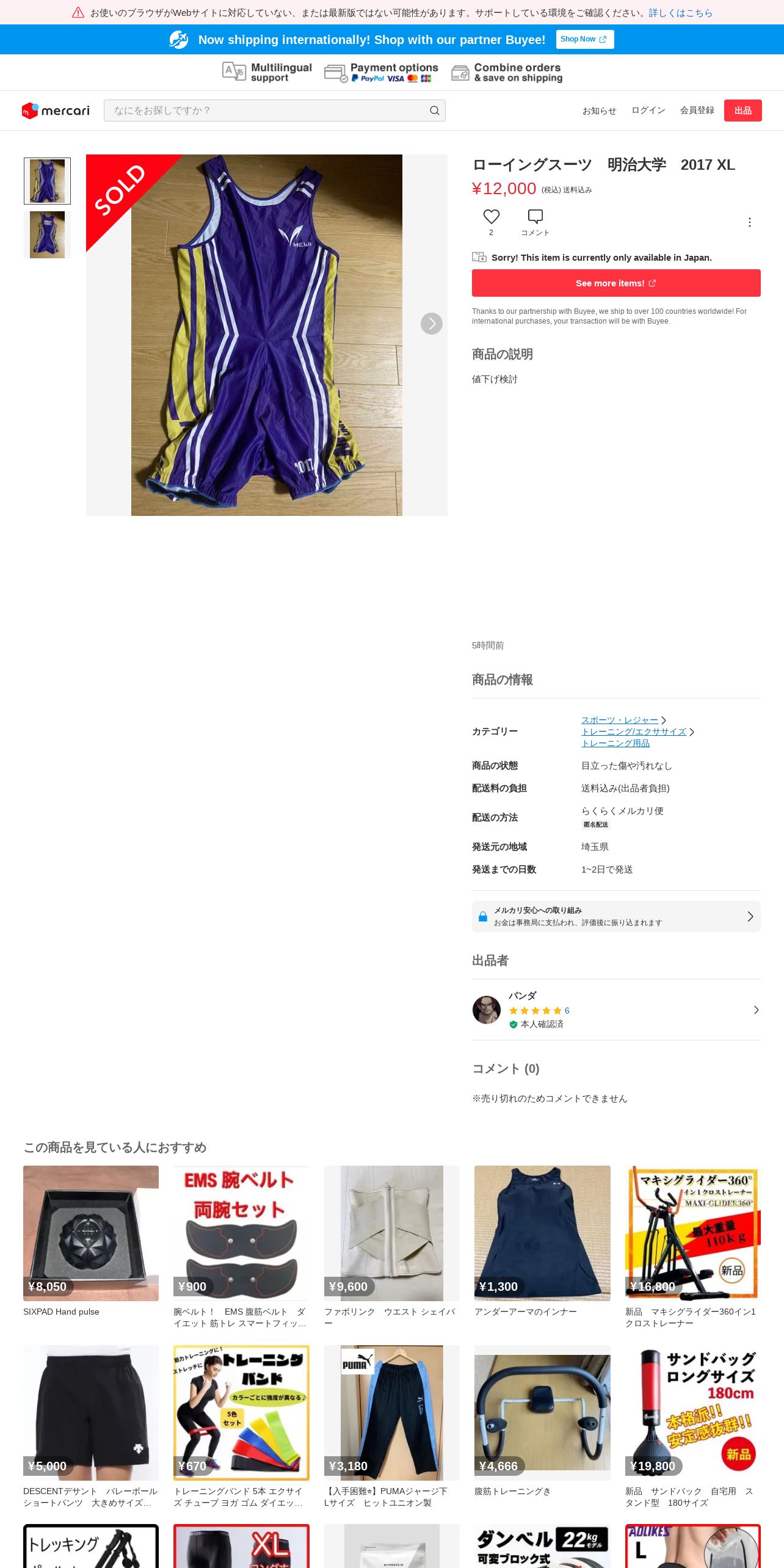Open お知らせ notifications
Image resolution: width=784 pixels, height=1568 pixels.
[x=599, y=111]
